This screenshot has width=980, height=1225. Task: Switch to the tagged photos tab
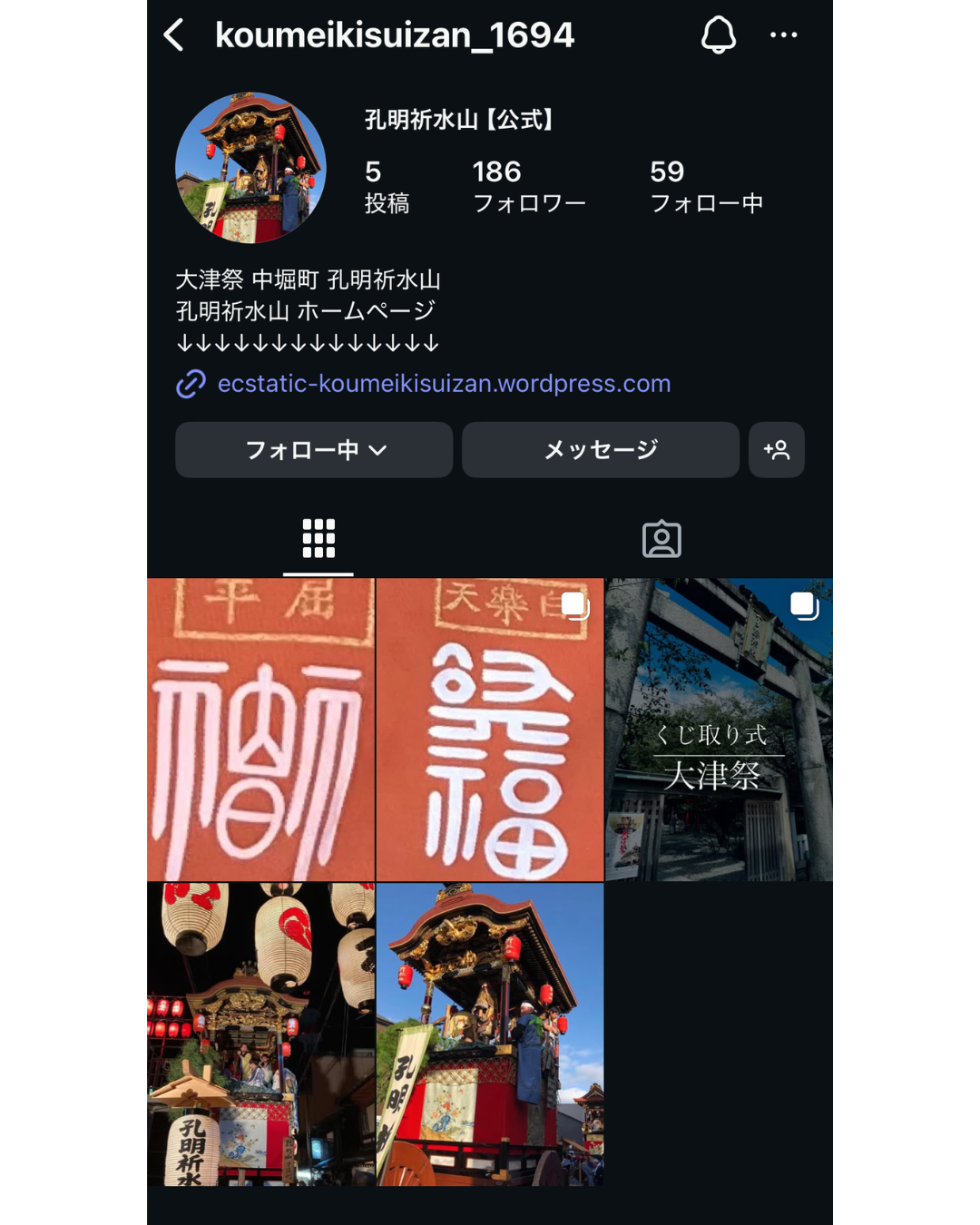pyautogui.click(x=661, y=539)
